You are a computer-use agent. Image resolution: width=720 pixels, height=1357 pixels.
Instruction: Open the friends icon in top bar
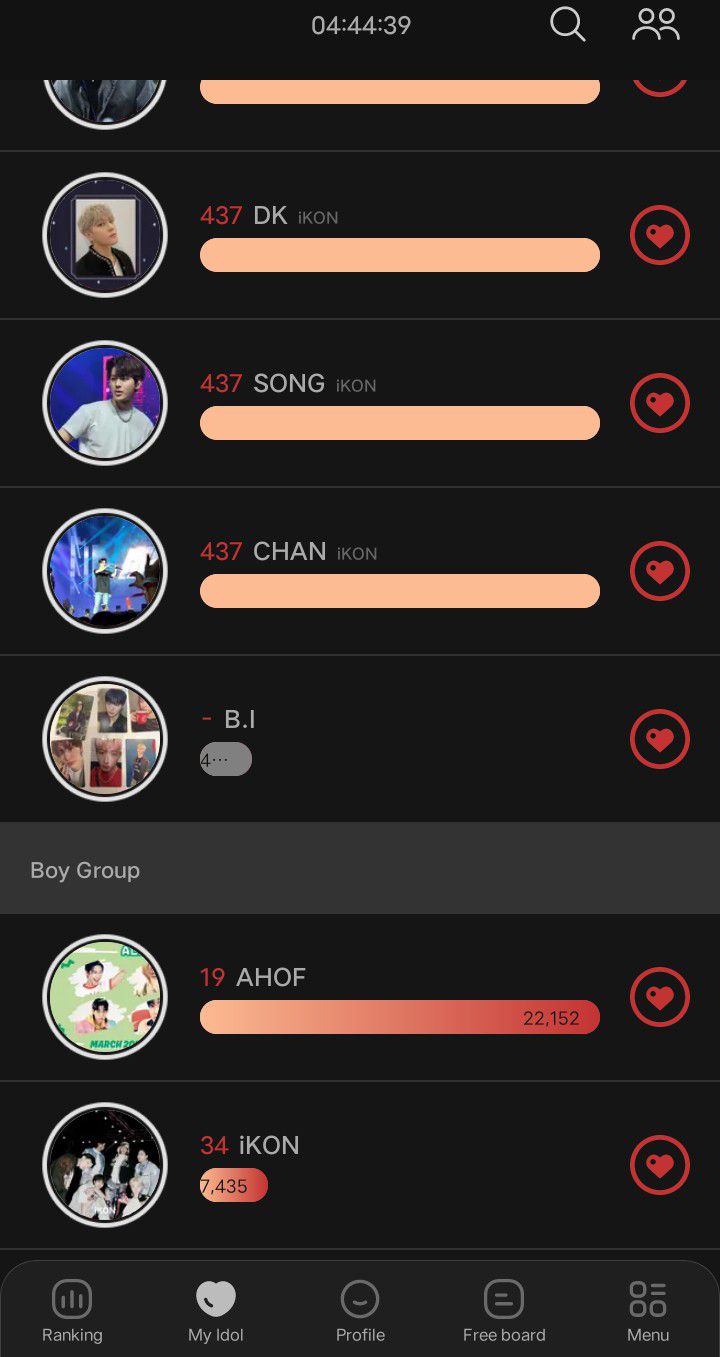656,24
